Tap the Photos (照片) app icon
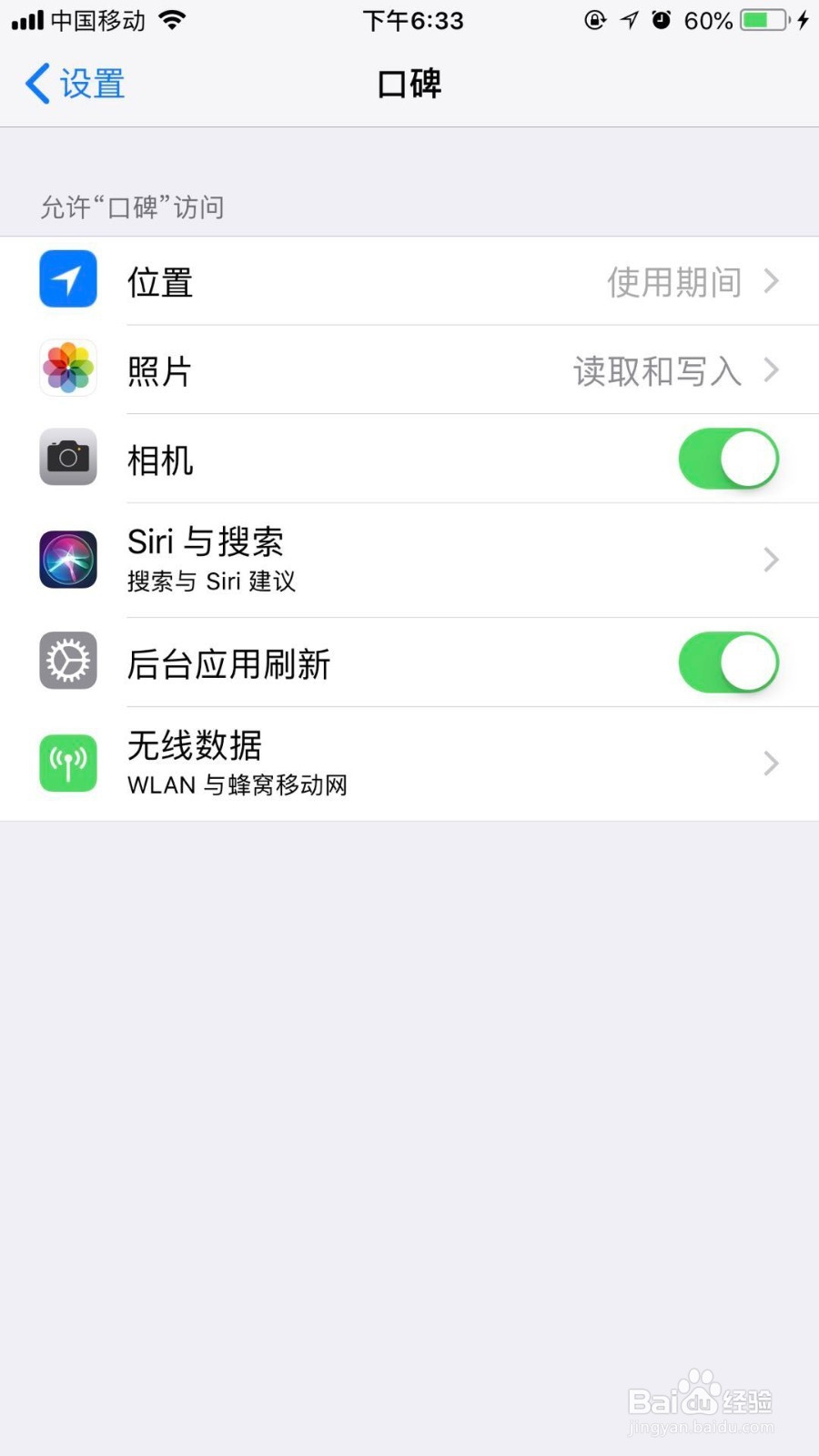 (68, 369)
